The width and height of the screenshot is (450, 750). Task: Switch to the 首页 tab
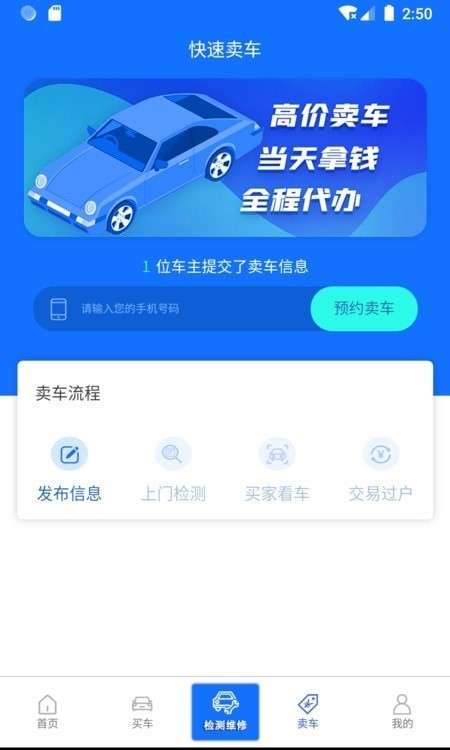(47, 711)
